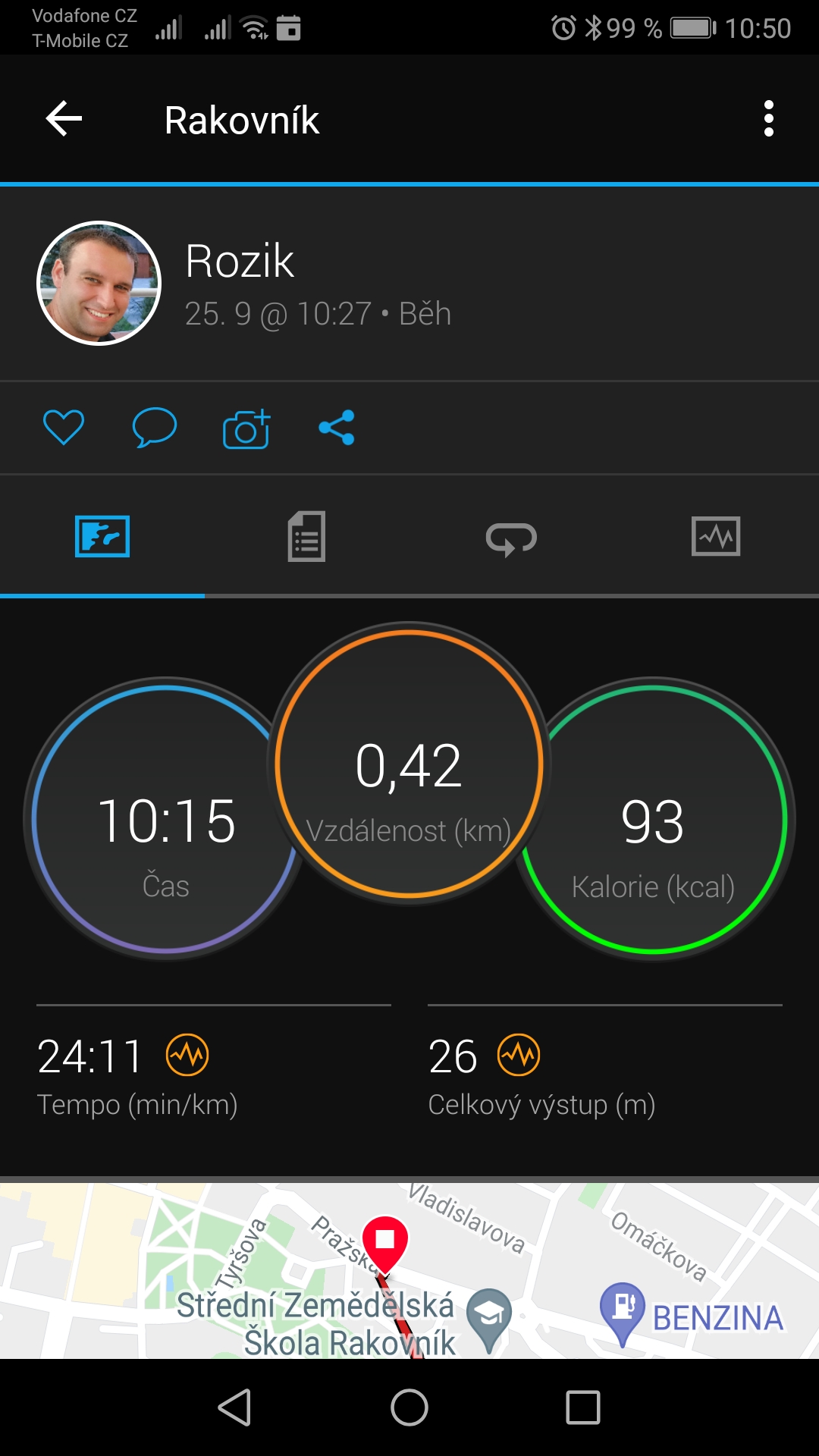Viewport: 819px width, 1456px height.
Task: Share this running activity
Action: pyautogui.click(x=337, y=428)
